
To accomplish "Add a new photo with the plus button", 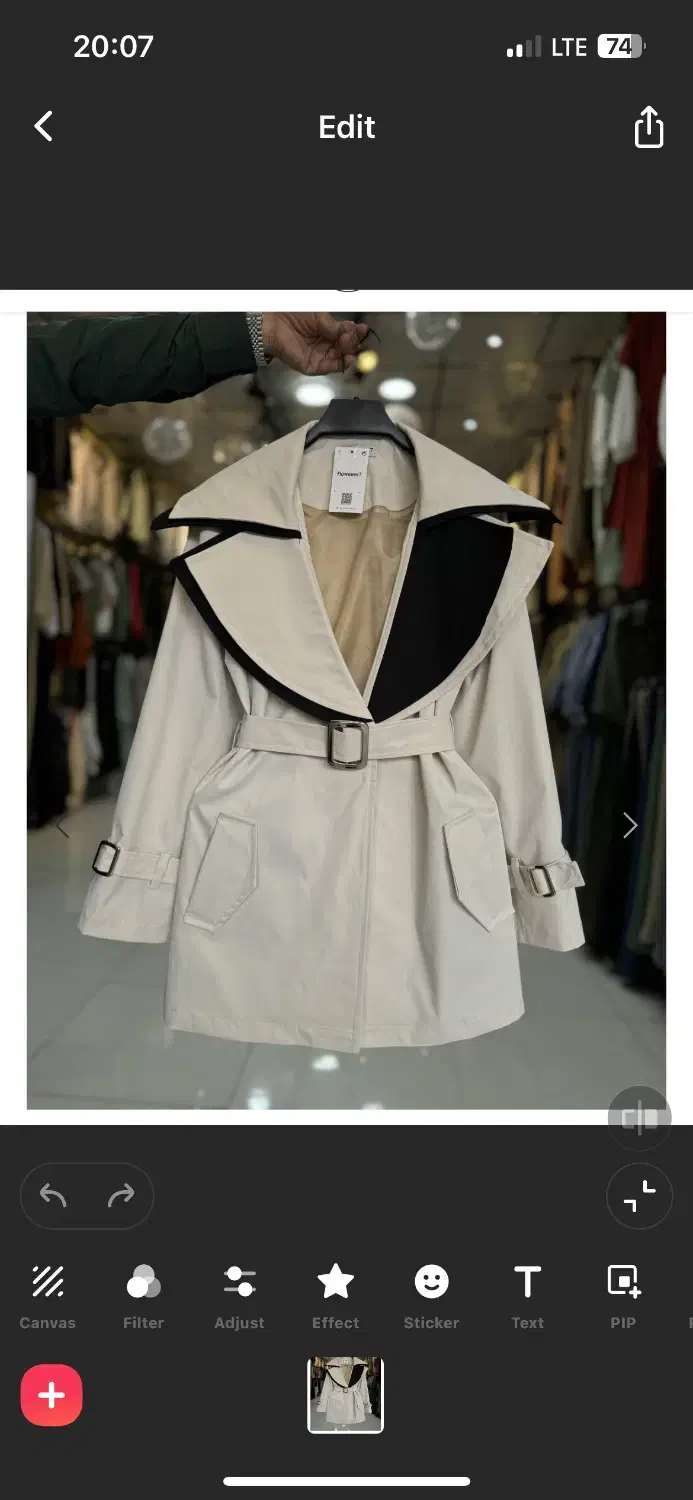I will 51,1395.
